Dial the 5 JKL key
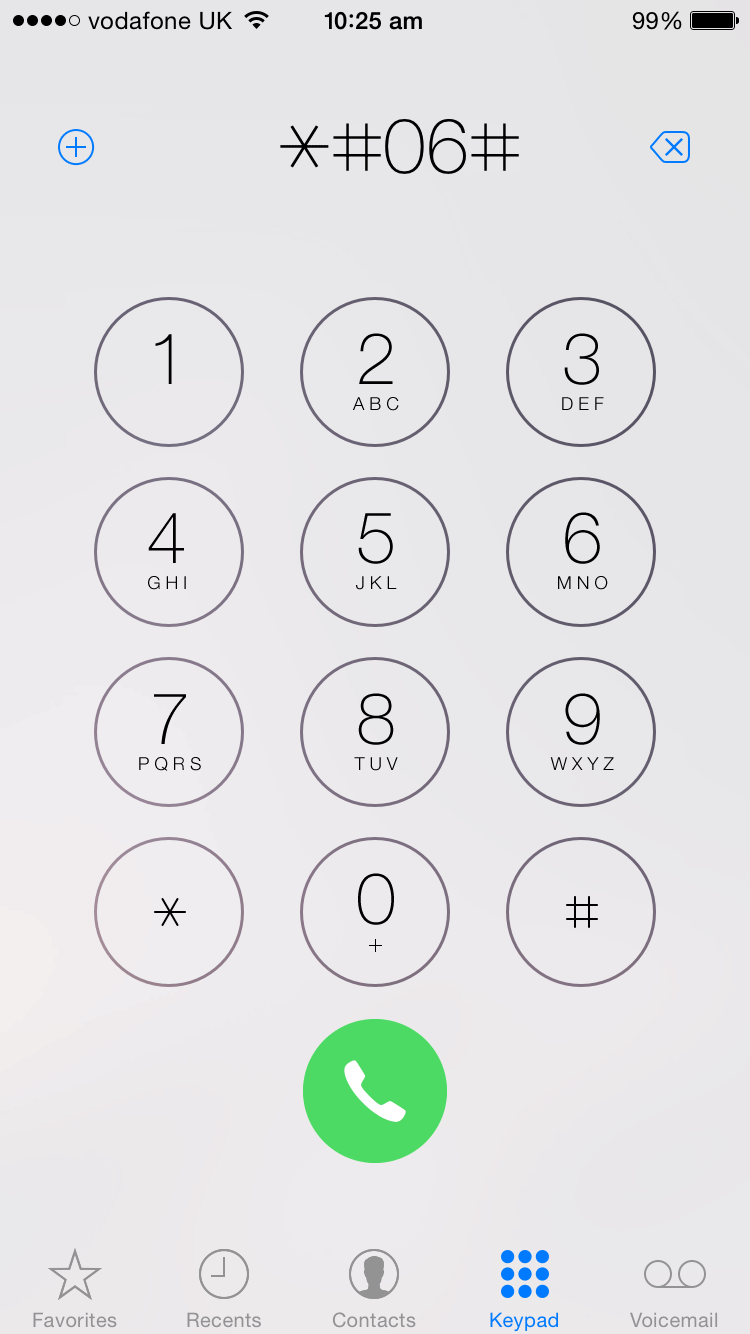The width and height of the screenshot is (750, 1334). (x=375, y=552)
